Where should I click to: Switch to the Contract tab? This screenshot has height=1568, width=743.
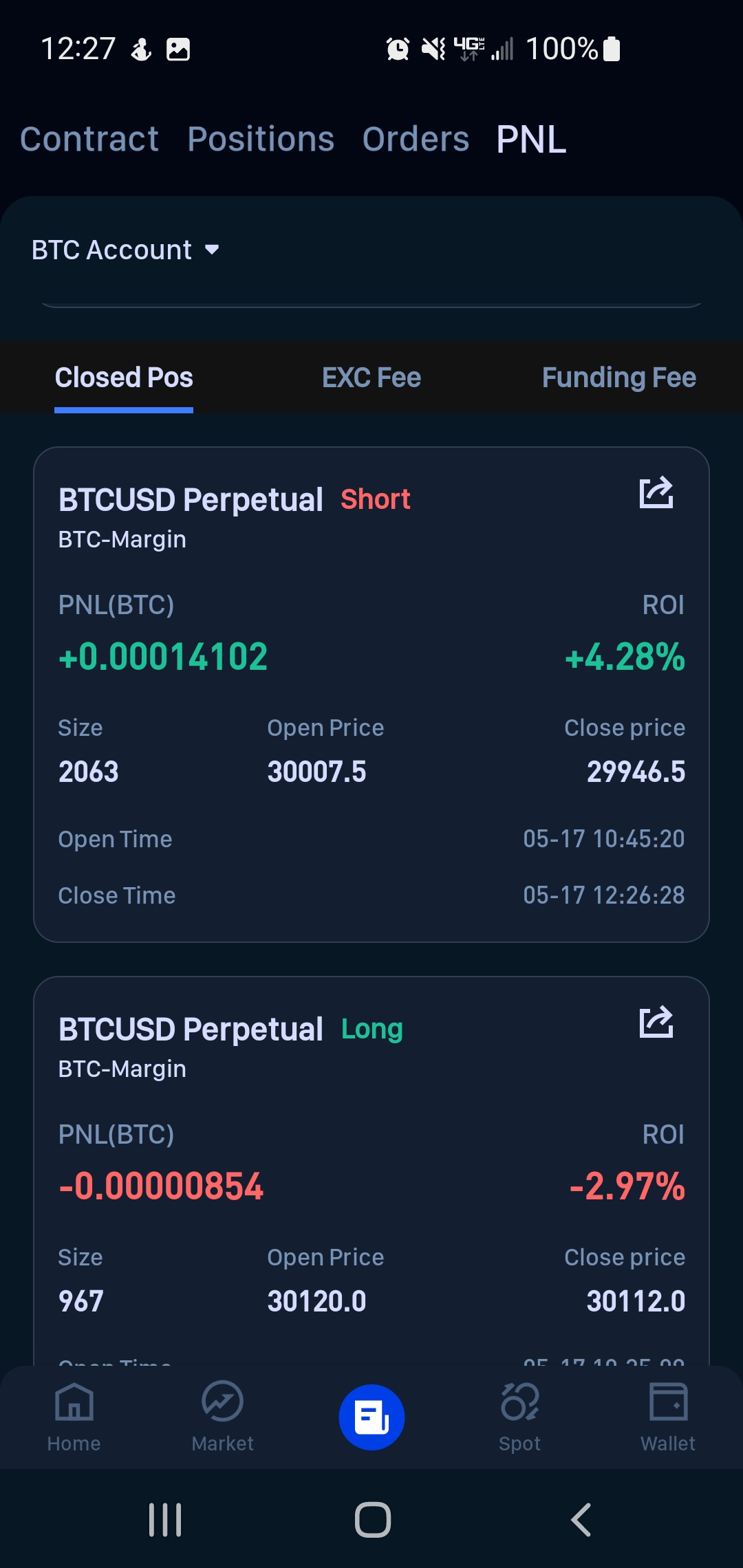pos(89,139)
